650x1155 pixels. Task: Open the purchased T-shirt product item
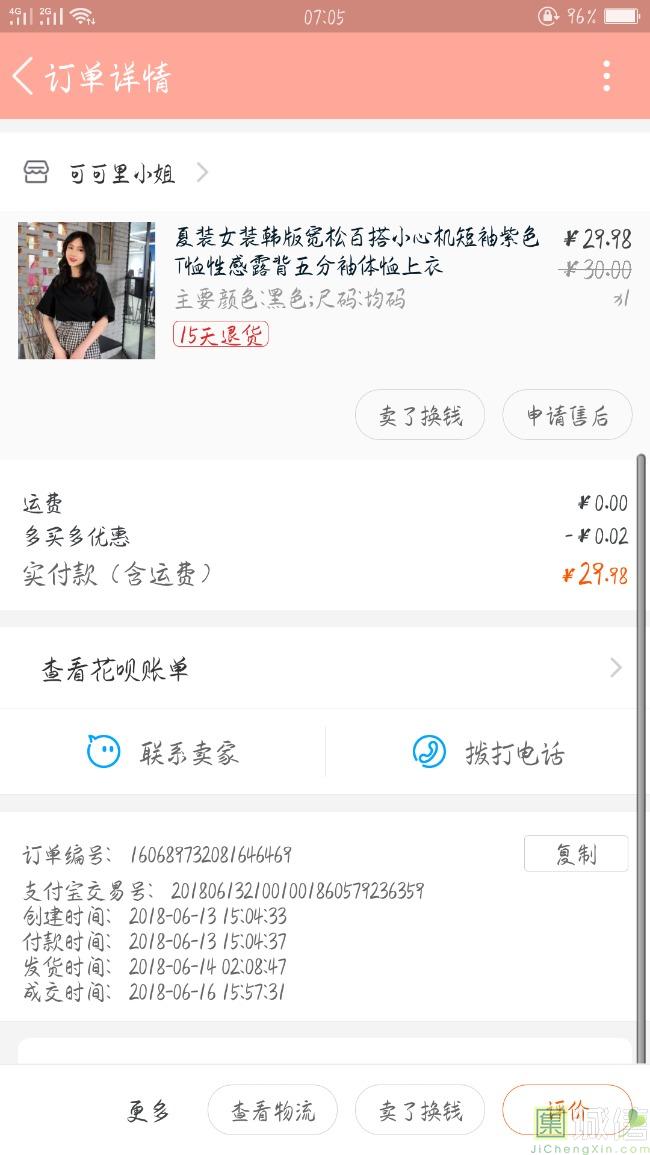325,290
